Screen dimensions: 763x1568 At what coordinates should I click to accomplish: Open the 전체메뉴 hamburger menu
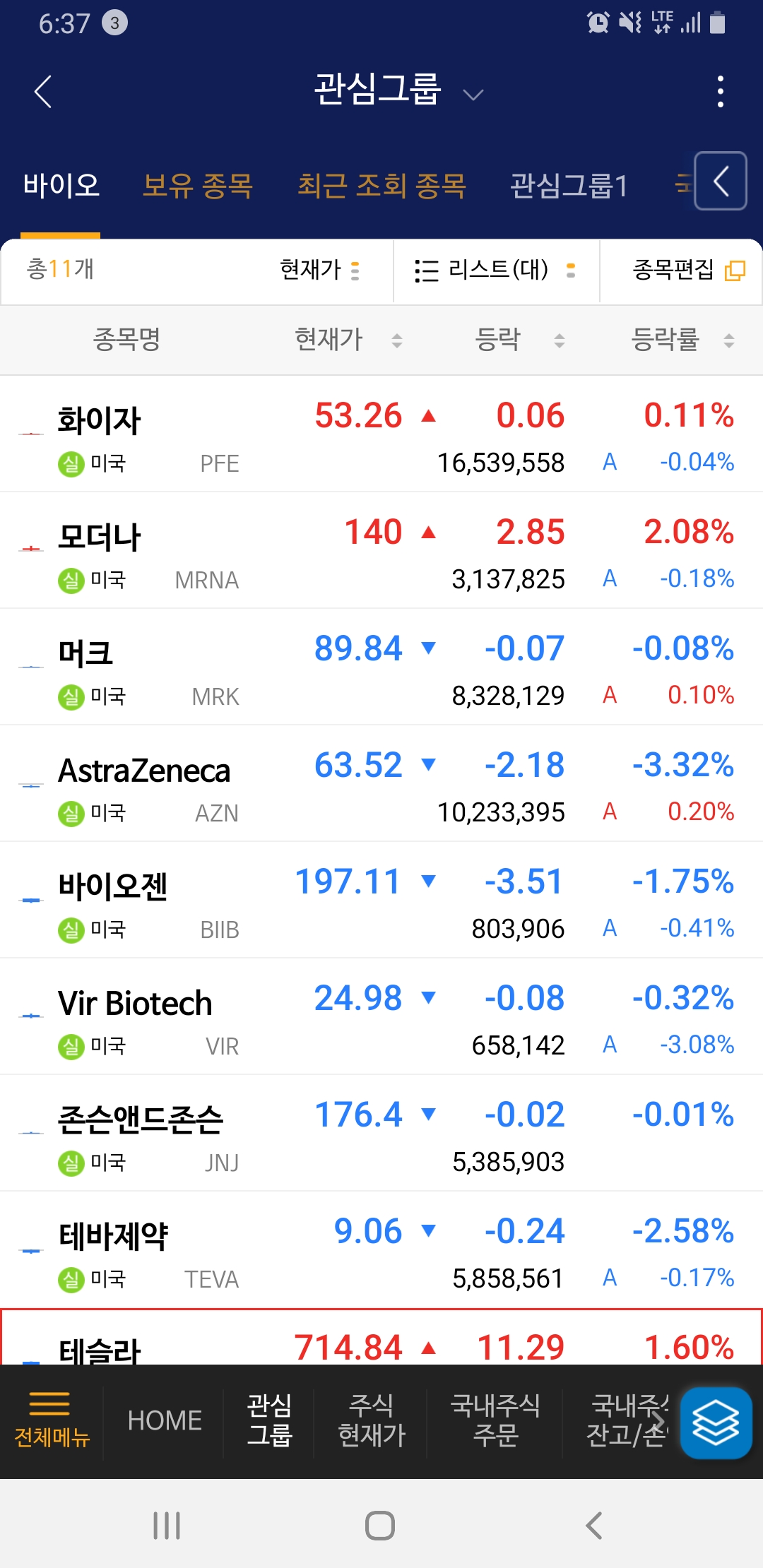click(x=52, y=1420)
